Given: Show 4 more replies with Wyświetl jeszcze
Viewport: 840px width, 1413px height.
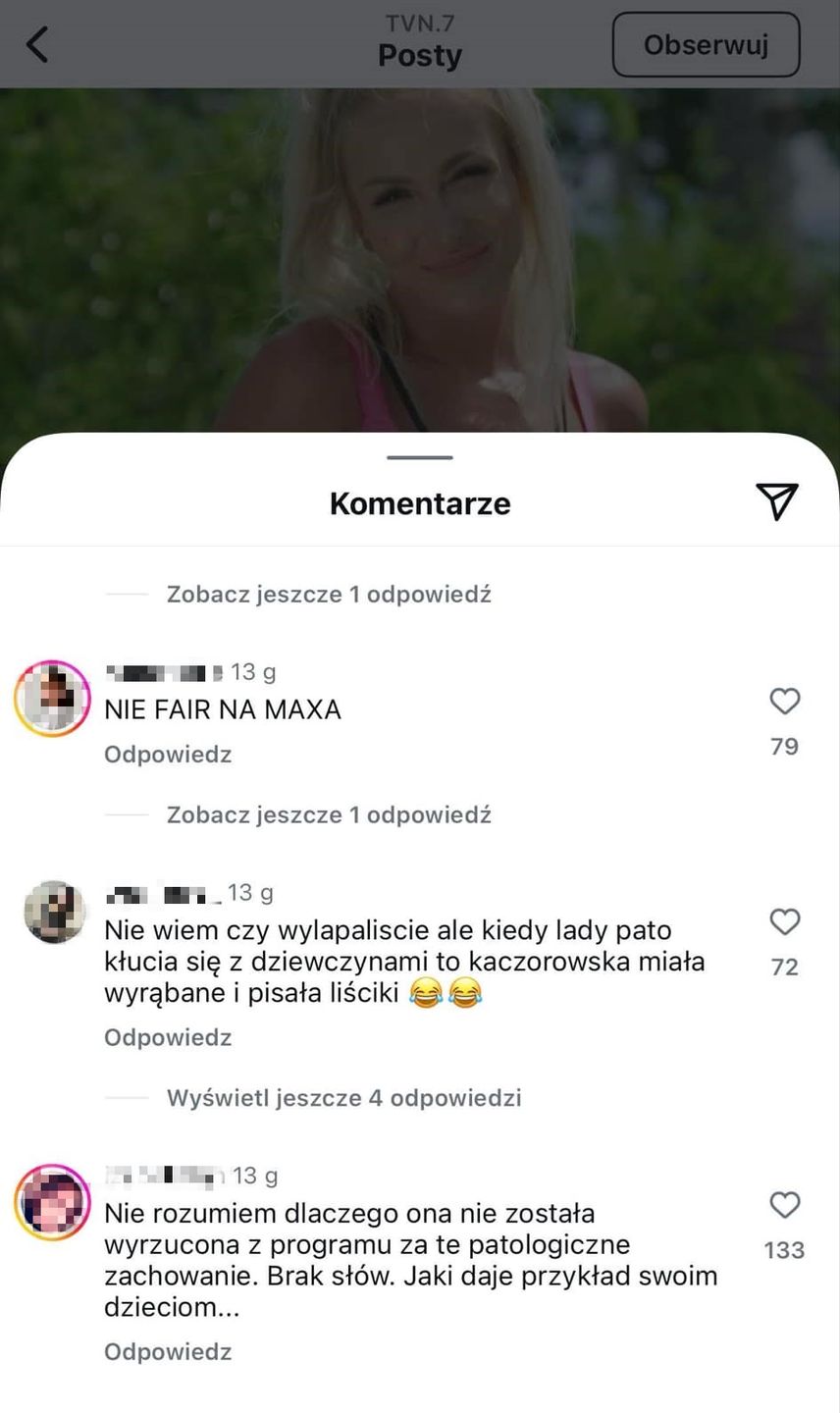Looking at the screenshot, I should [x=342, y=1097].
